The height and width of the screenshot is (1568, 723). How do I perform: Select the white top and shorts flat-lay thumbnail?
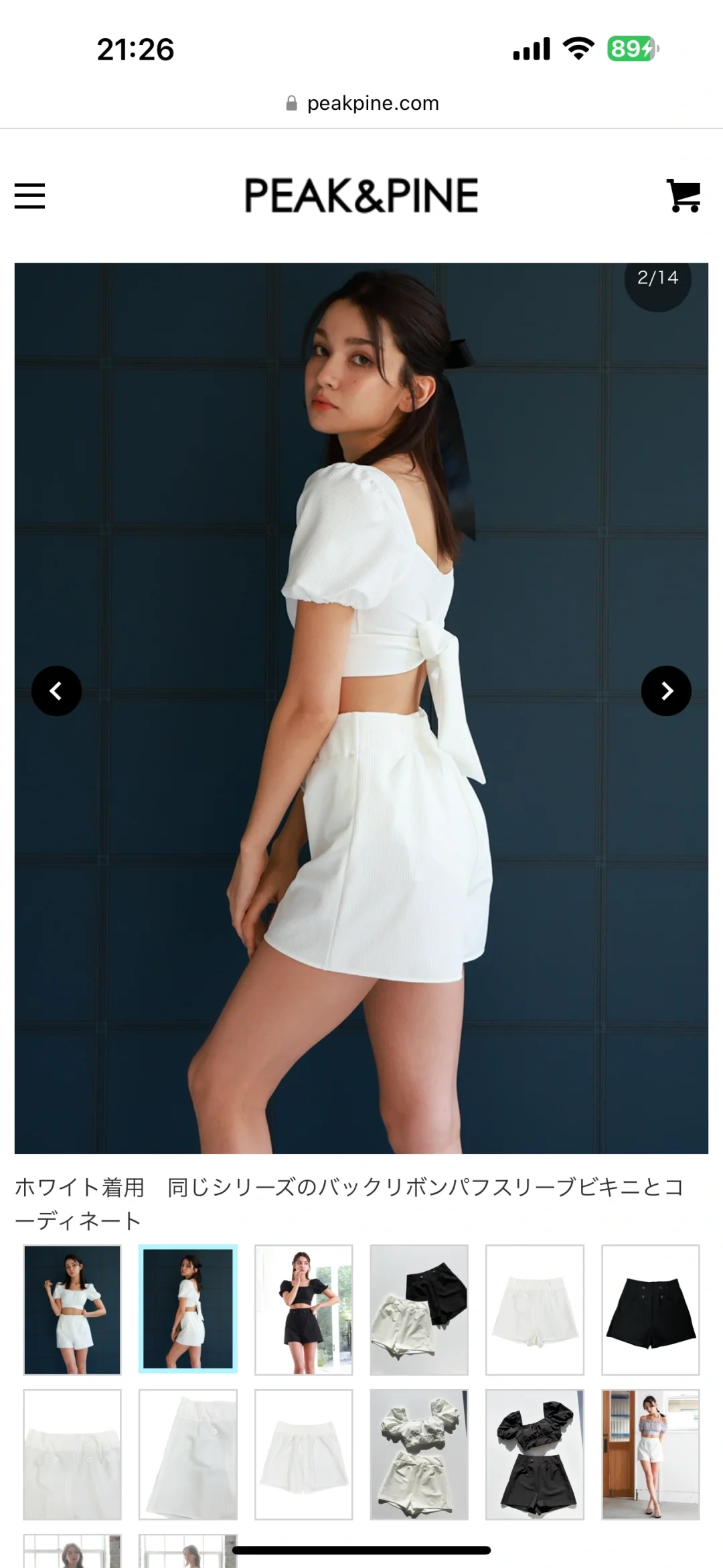tap(419, 1454)
